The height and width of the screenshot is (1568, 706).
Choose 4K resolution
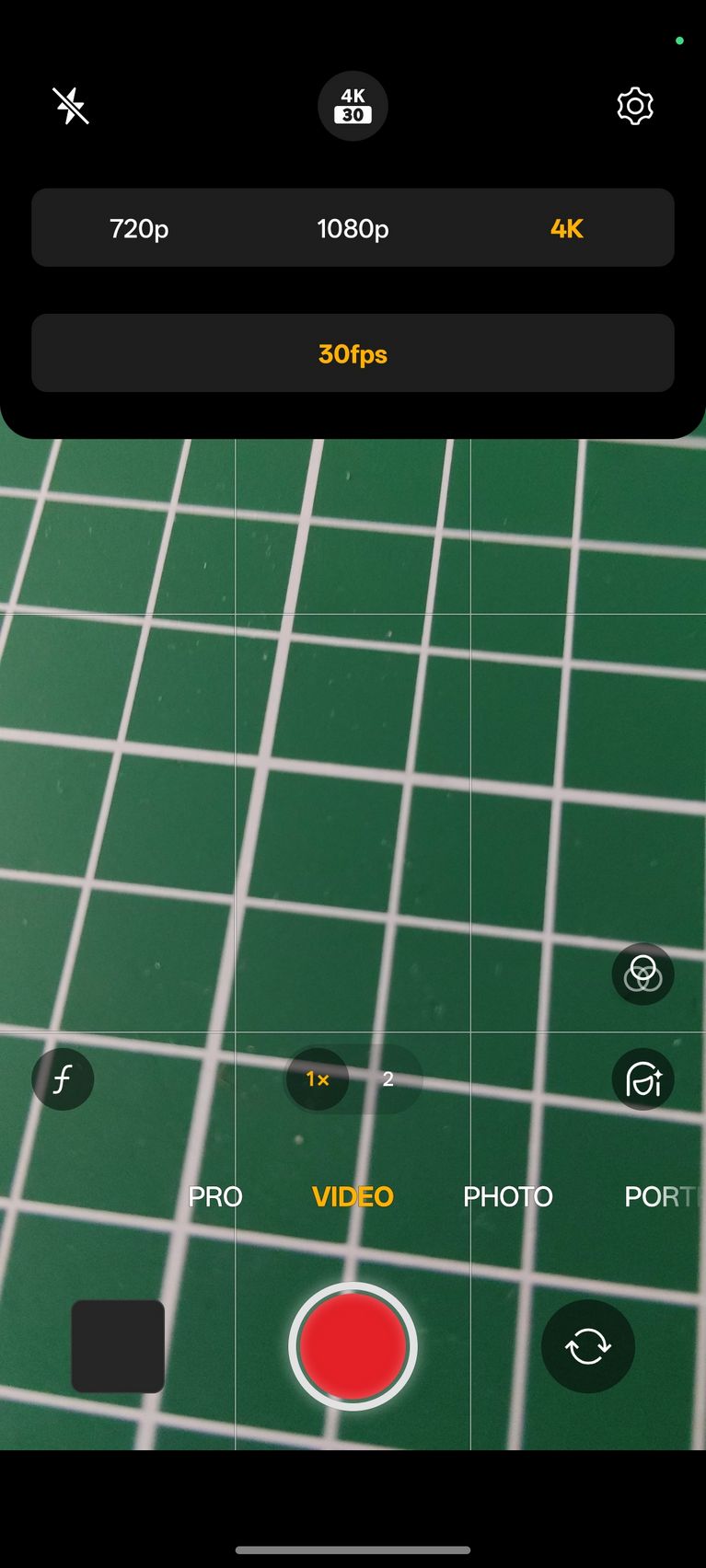tap(567, 228)
